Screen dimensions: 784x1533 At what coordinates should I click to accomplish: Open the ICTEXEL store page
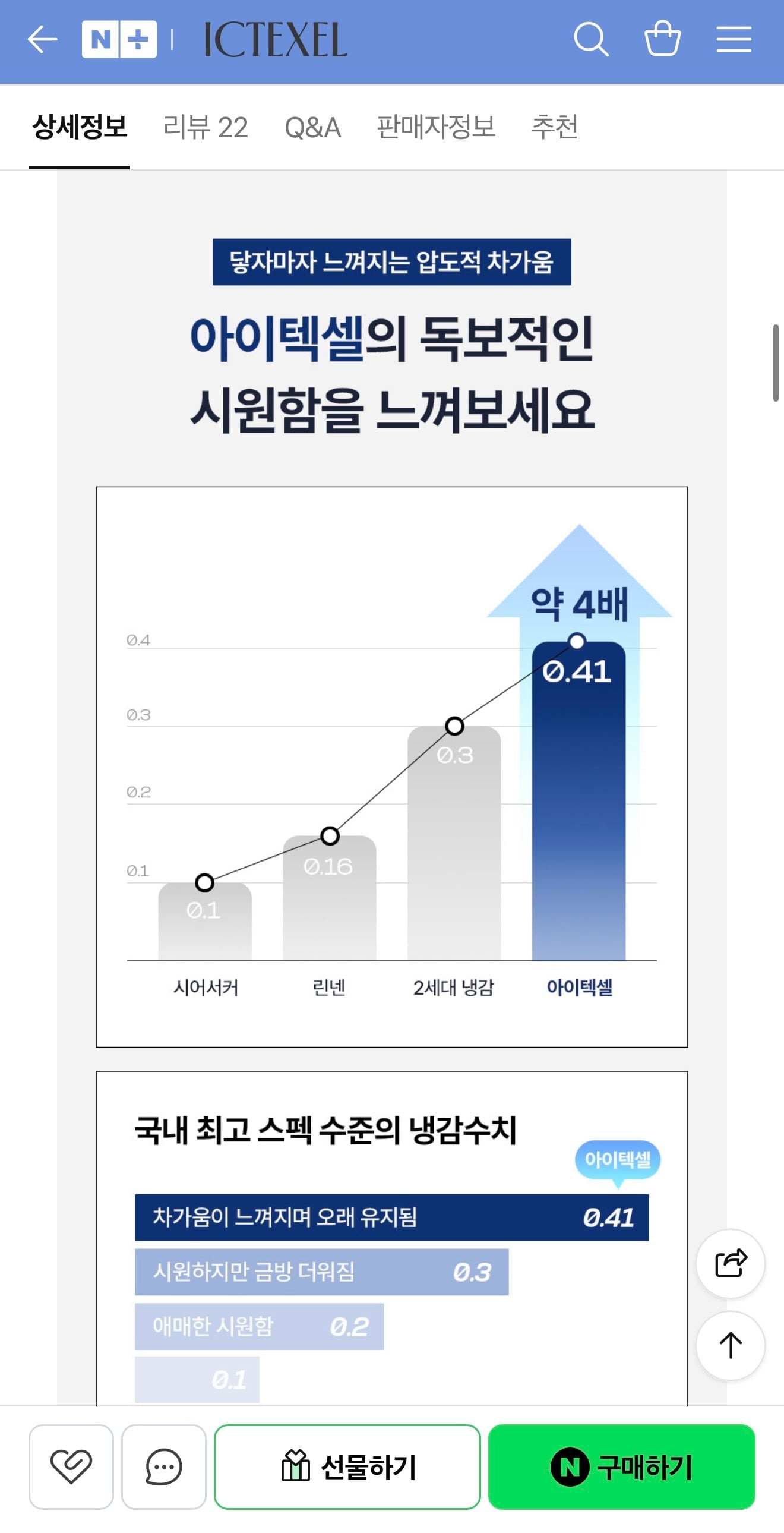[274, 40]
